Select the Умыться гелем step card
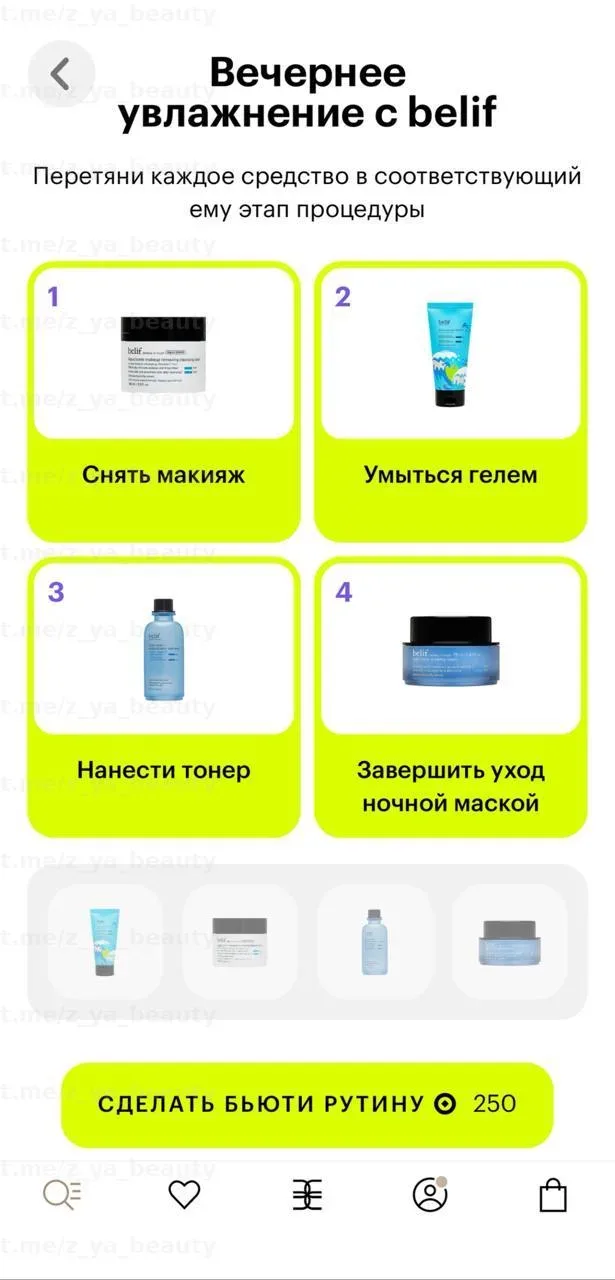 450,400
